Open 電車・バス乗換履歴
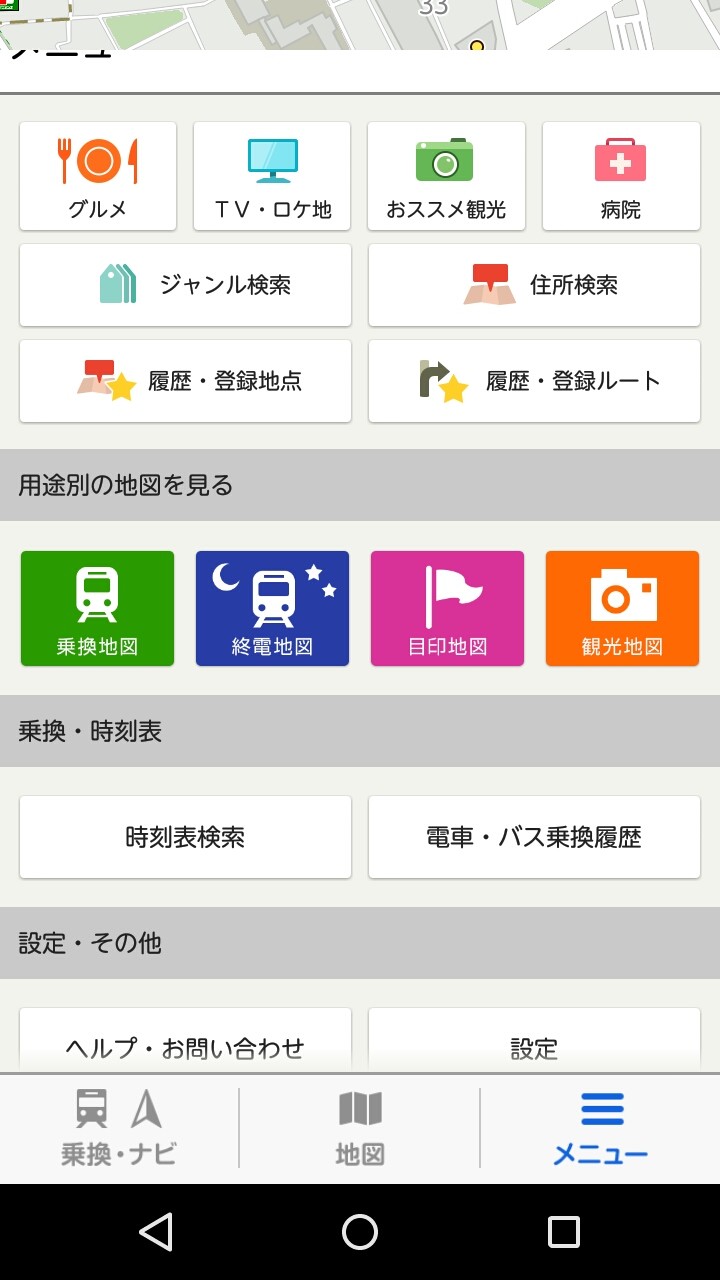720x1280 pixels. point(534,837)
